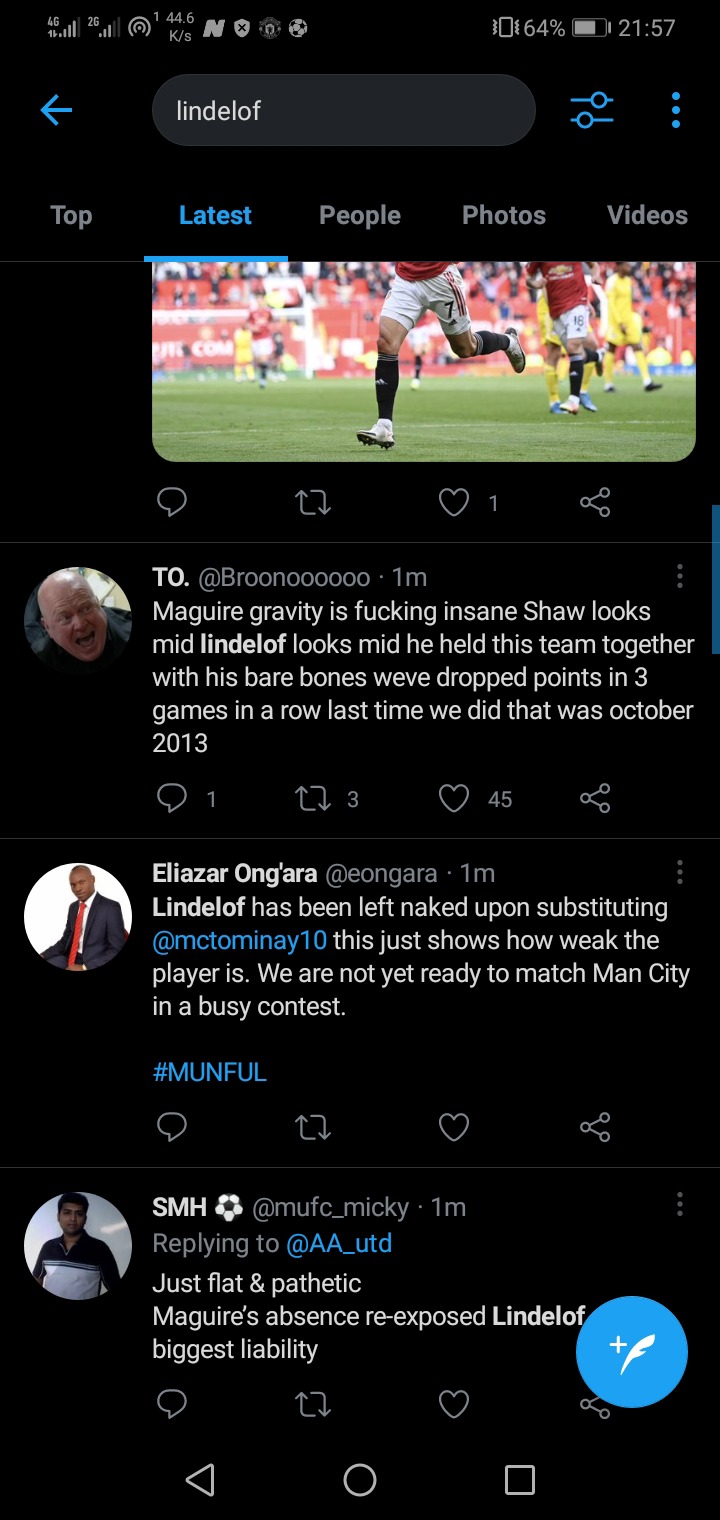The height and width of the screenshot is (1520, 720).
Task: Open the football match photo
Action: 424,361
